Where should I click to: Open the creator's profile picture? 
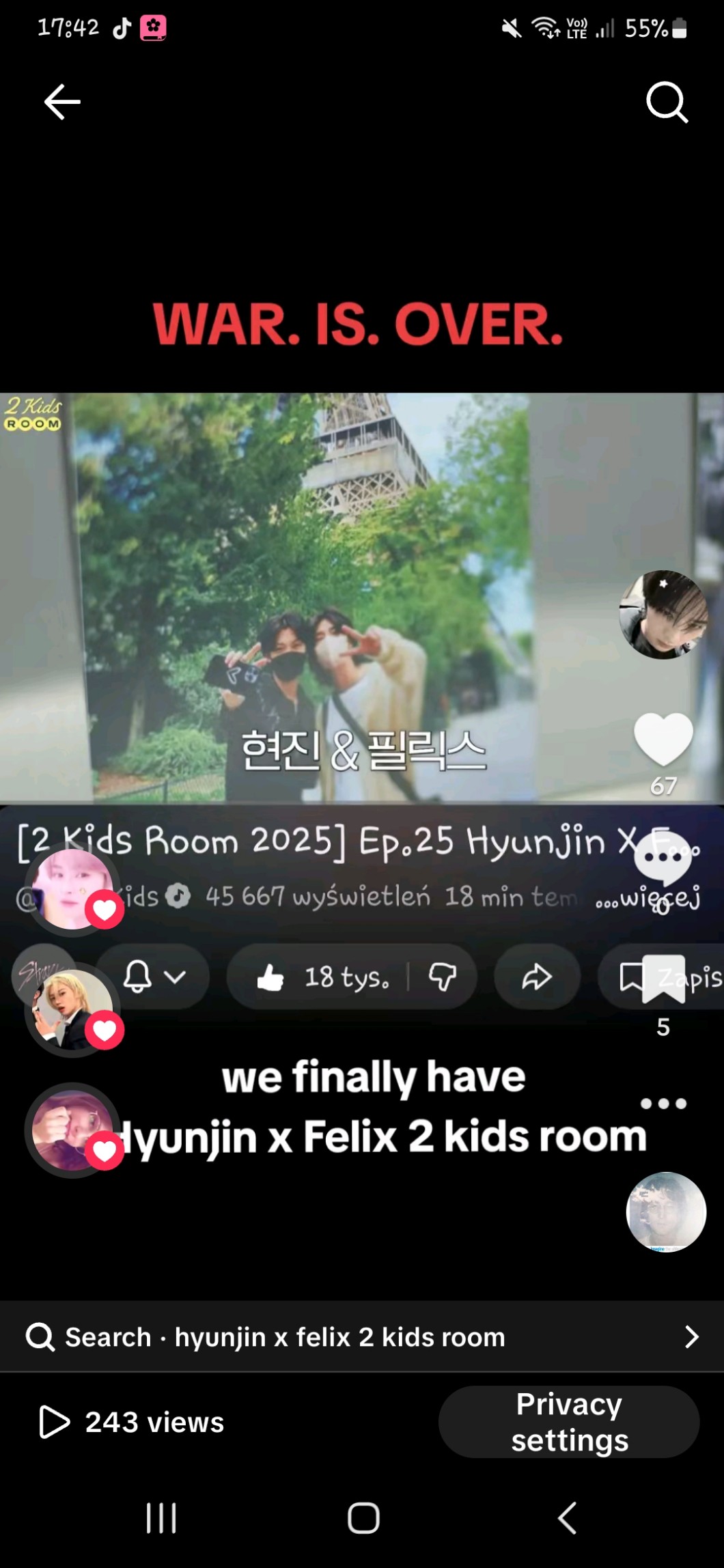[663, 615]
